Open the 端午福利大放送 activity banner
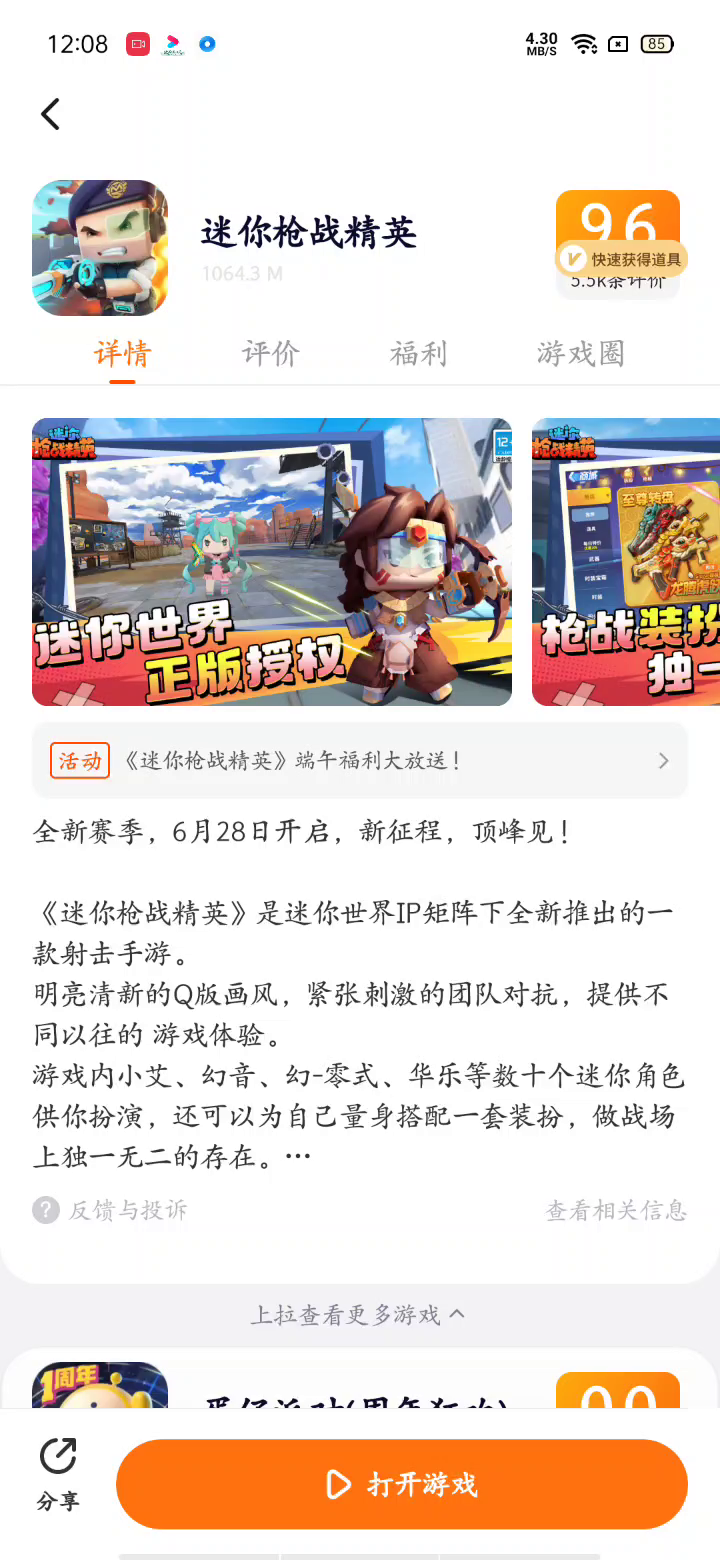The width and height of the screenshot is (720, 1560). pos(359,761)
